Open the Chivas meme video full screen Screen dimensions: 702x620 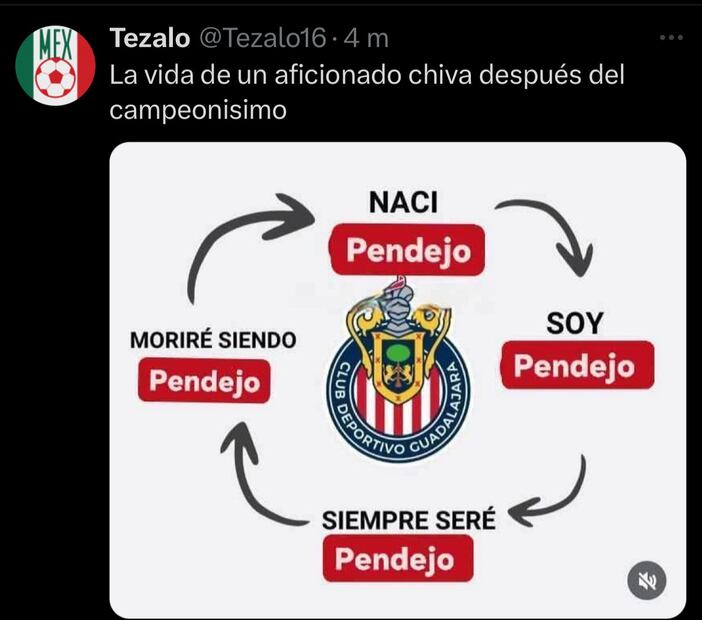(x=397, y=380)
